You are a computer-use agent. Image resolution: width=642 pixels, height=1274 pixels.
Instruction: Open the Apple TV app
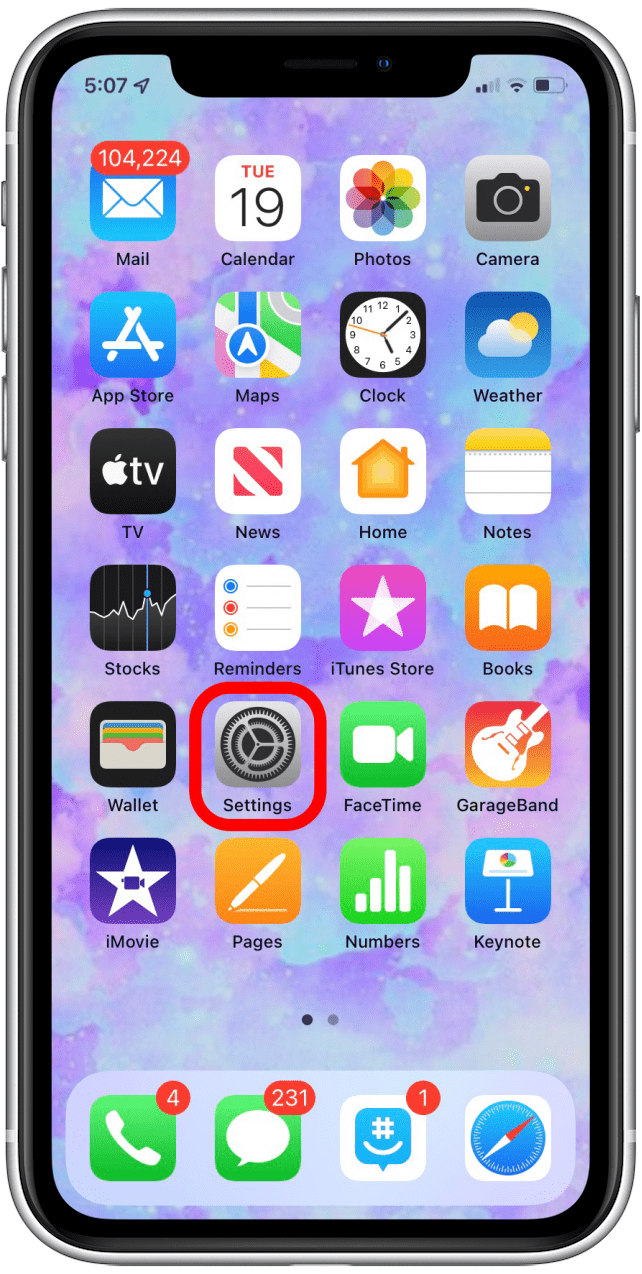(133, 471)
